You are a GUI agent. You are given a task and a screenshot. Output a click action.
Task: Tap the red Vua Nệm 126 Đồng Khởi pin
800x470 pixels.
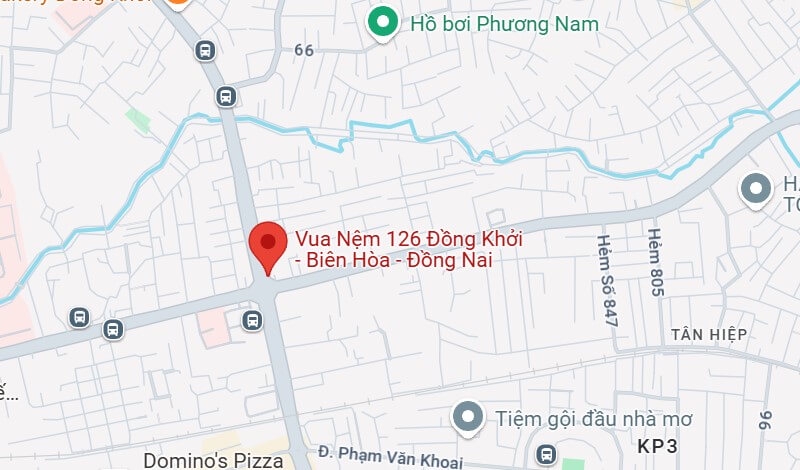tap(266, 244)
